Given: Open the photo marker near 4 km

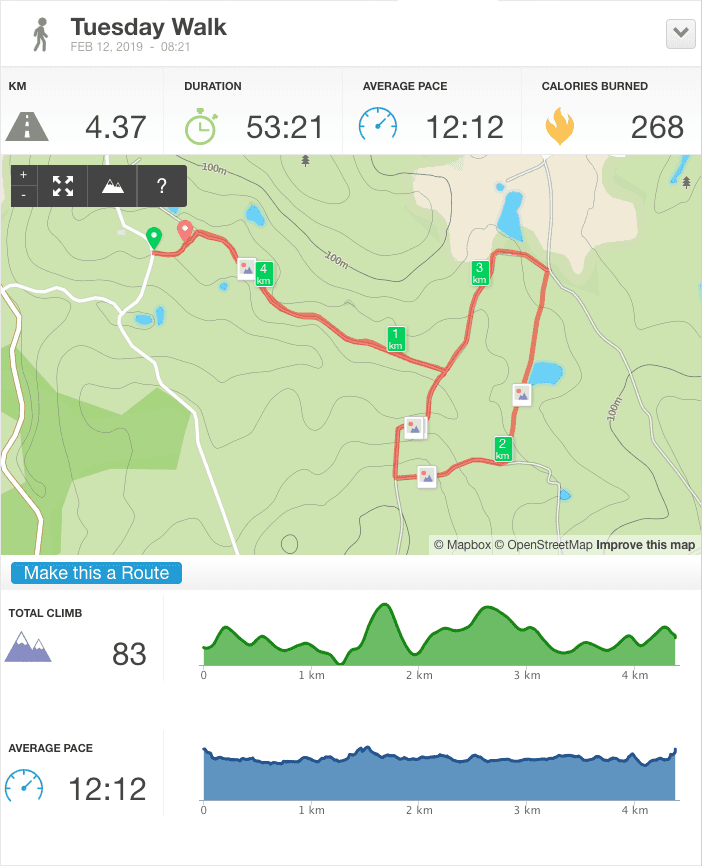Looking at the screenshot, I should click(246, 267).
